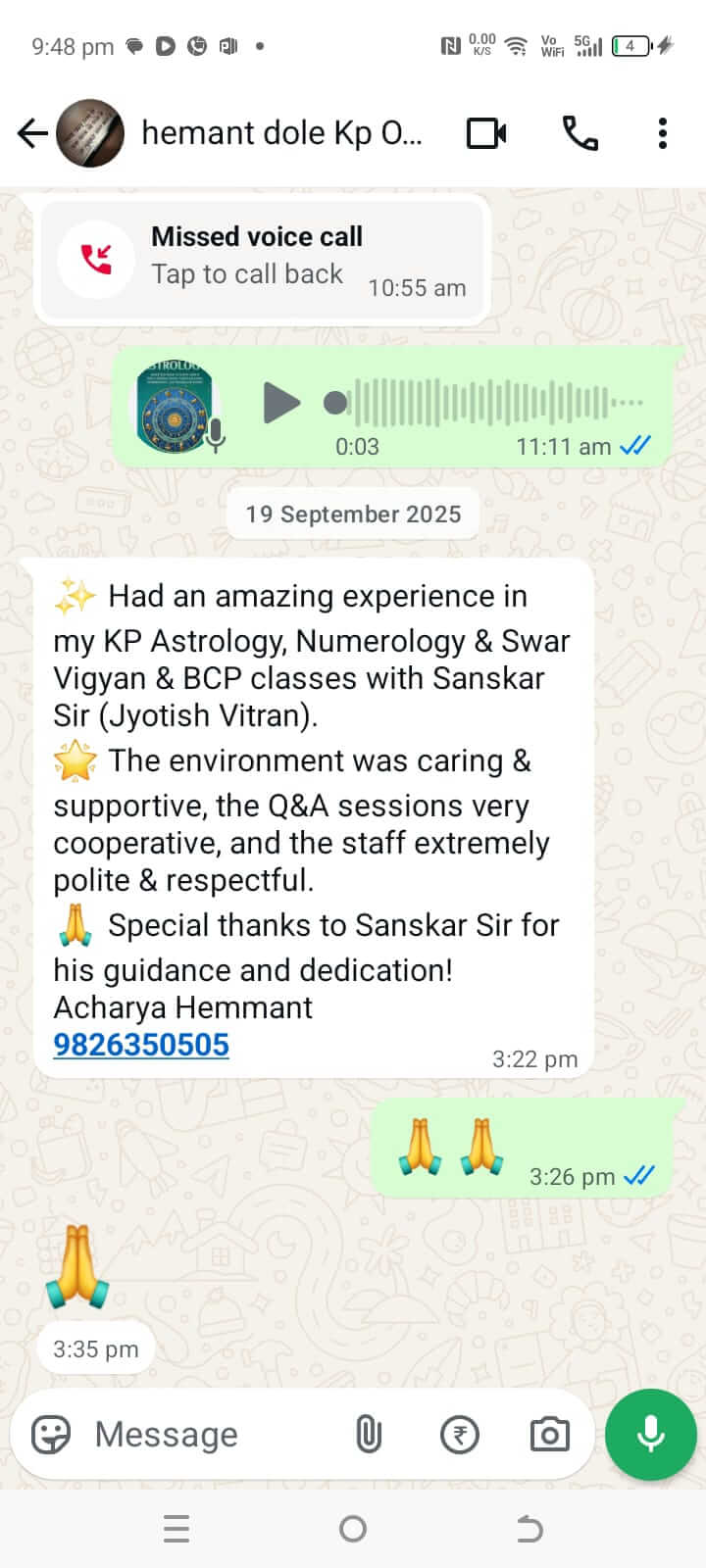Open recent apps from navigation bar

point(176,1529)
